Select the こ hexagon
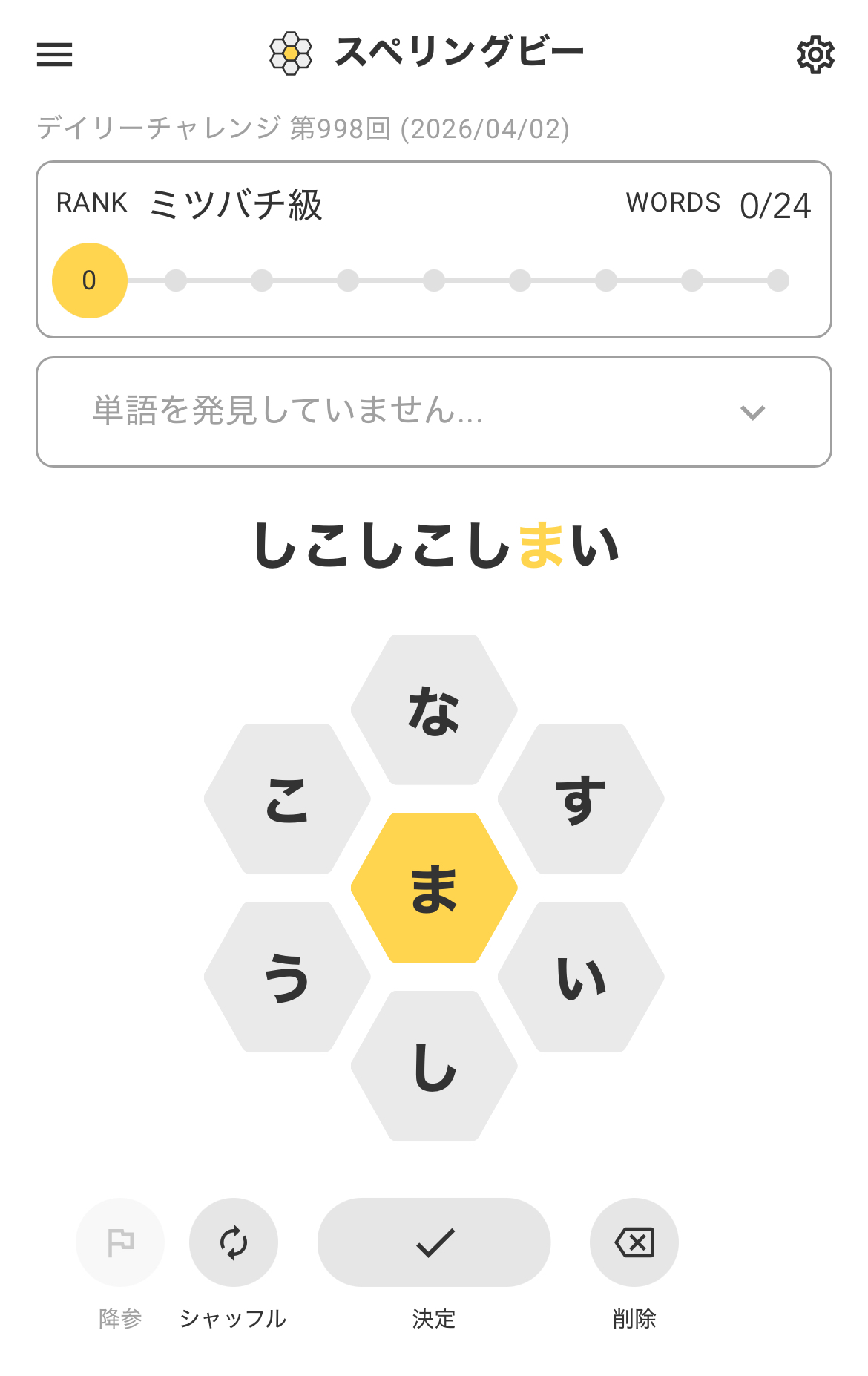 coord(287,799)
